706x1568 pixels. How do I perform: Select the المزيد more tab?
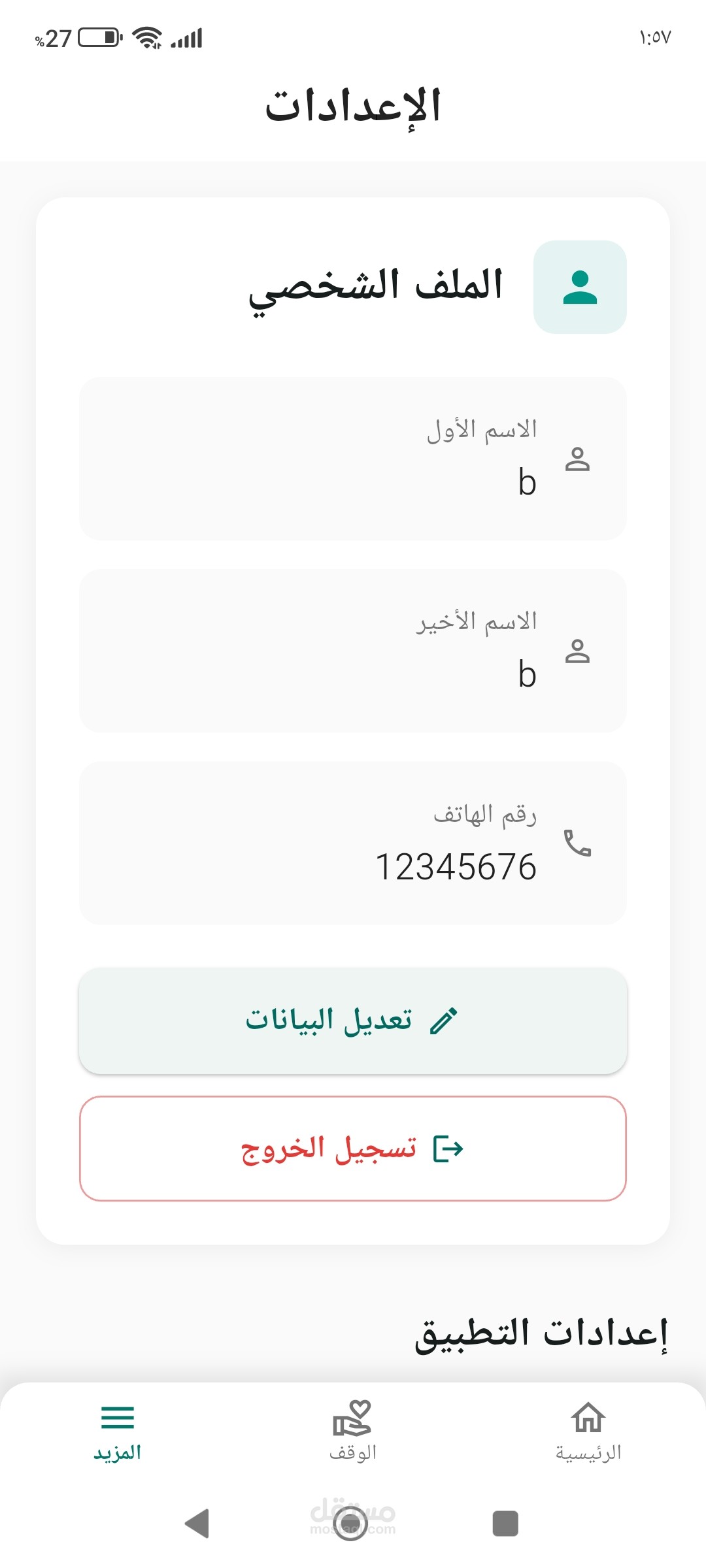click(118, 1431)
